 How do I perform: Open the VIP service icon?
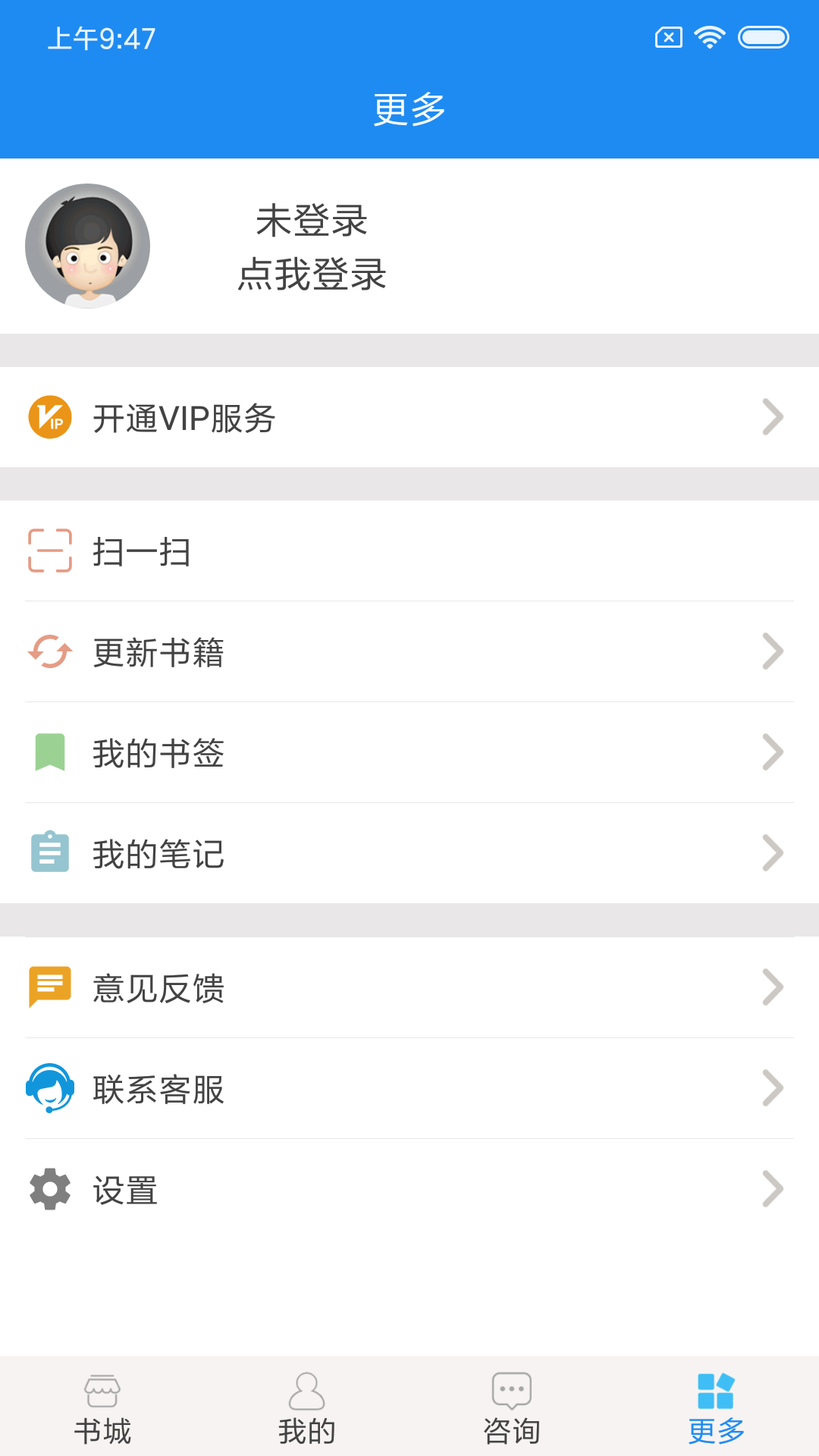49,416
